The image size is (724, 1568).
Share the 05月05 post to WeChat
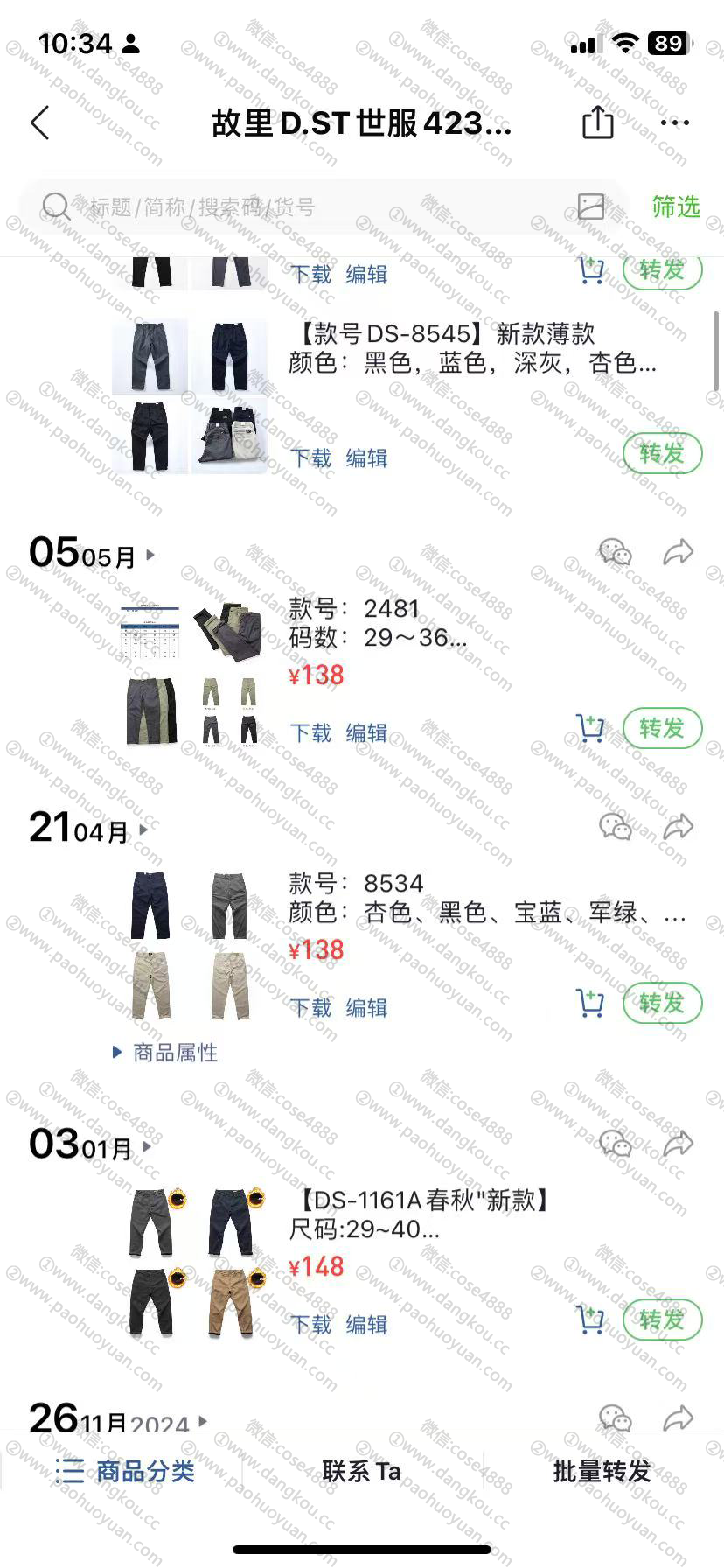[616, 553]
